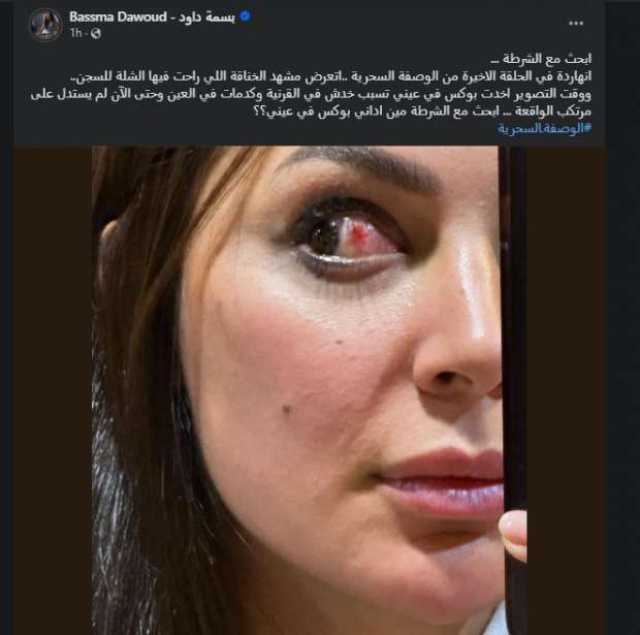Image resolution: width=640 pixels, height=635 pixels.
Task: Open the post photo in full view
Action: tap(310, 390)
